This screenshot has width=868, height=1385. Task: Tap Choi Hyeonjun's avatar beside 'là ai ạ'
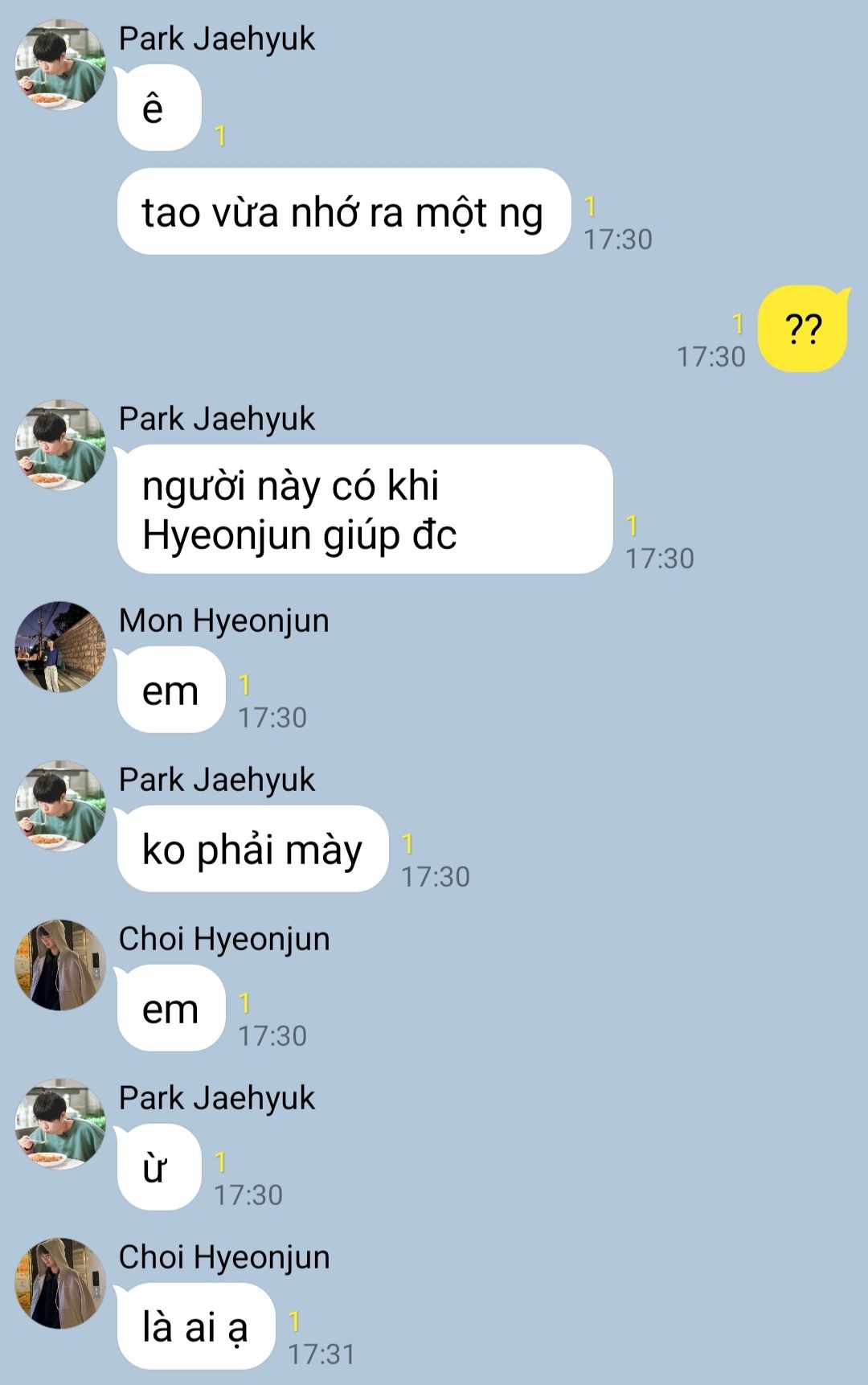[60, 1283]
